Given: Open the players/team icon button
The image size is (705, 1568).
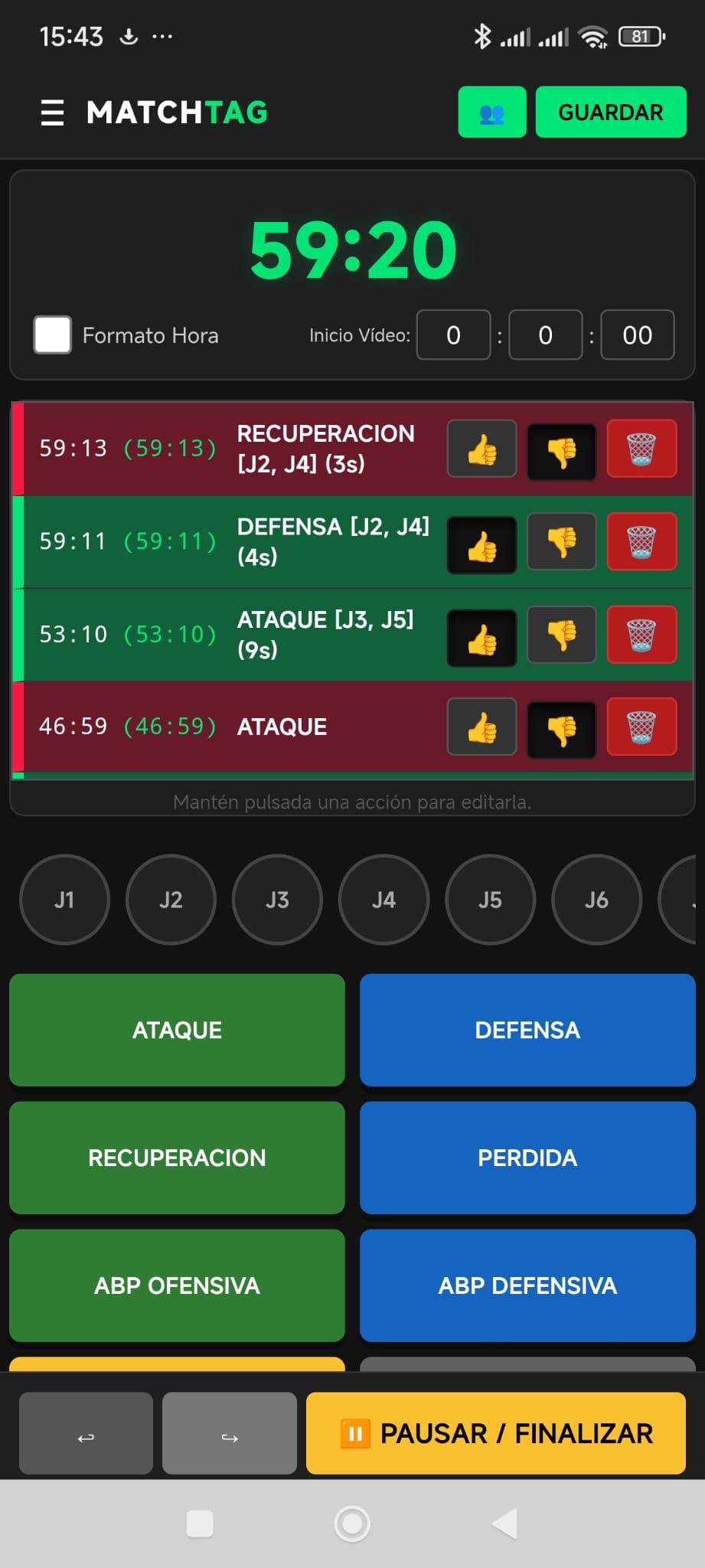Looking at the screenshot, I should [x=491, y=113].
